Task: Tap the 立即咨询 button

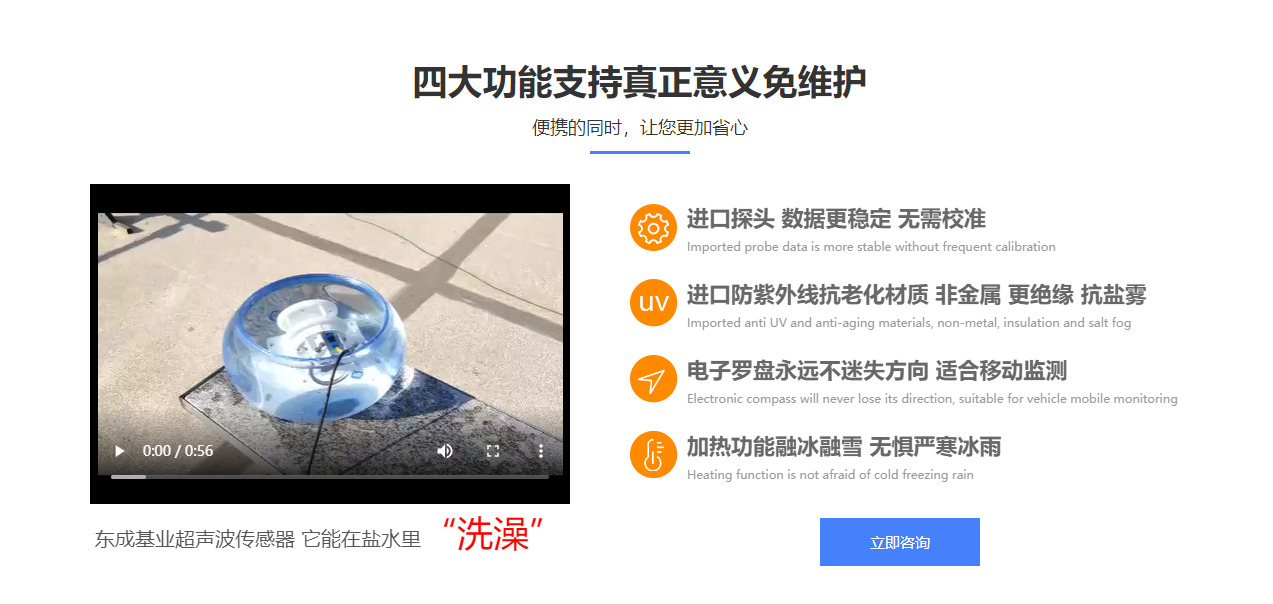Action: click(x=899, y=542)
